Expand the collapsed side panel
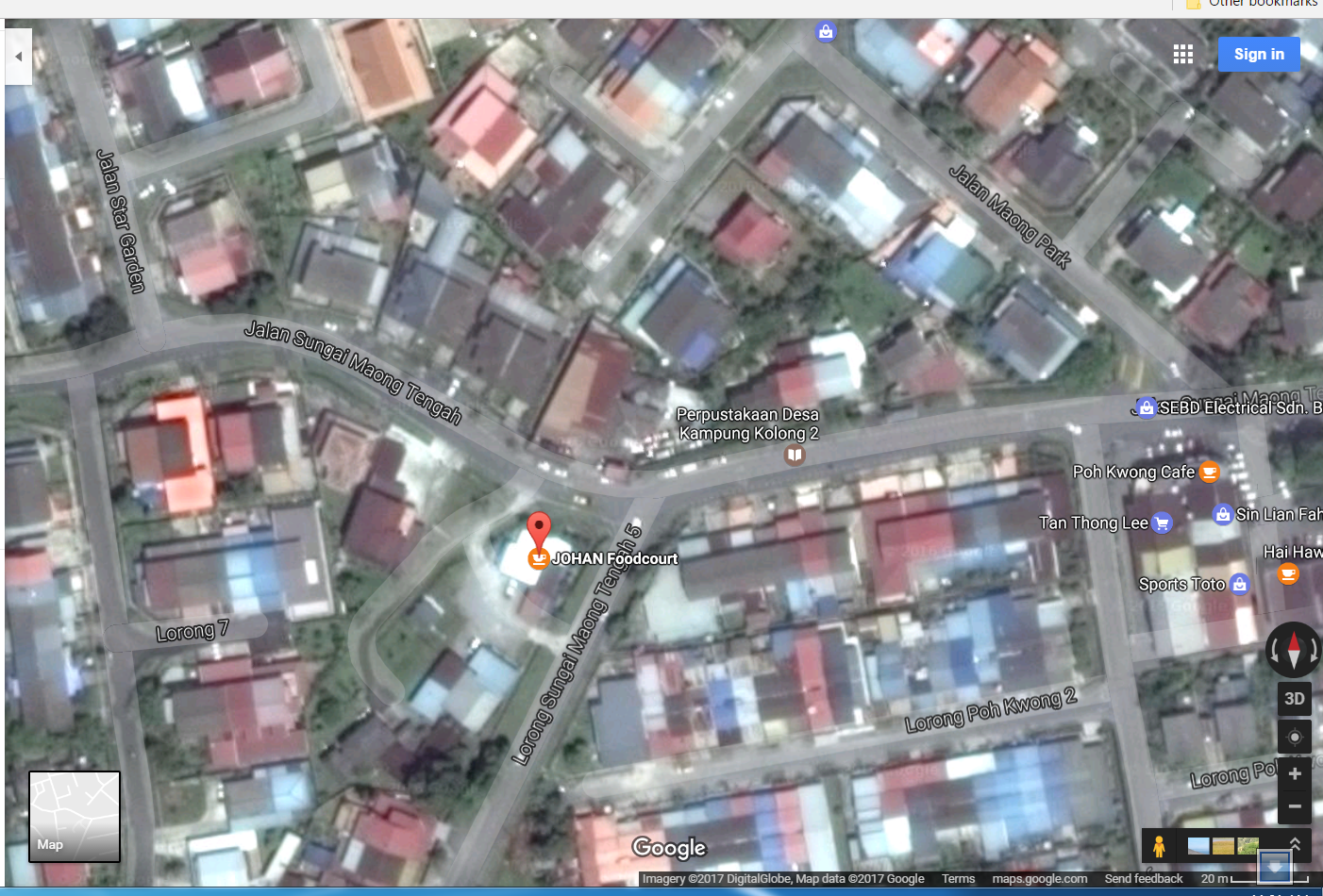Viewport: 1323px width, 896px height. [x=18, y=57]
